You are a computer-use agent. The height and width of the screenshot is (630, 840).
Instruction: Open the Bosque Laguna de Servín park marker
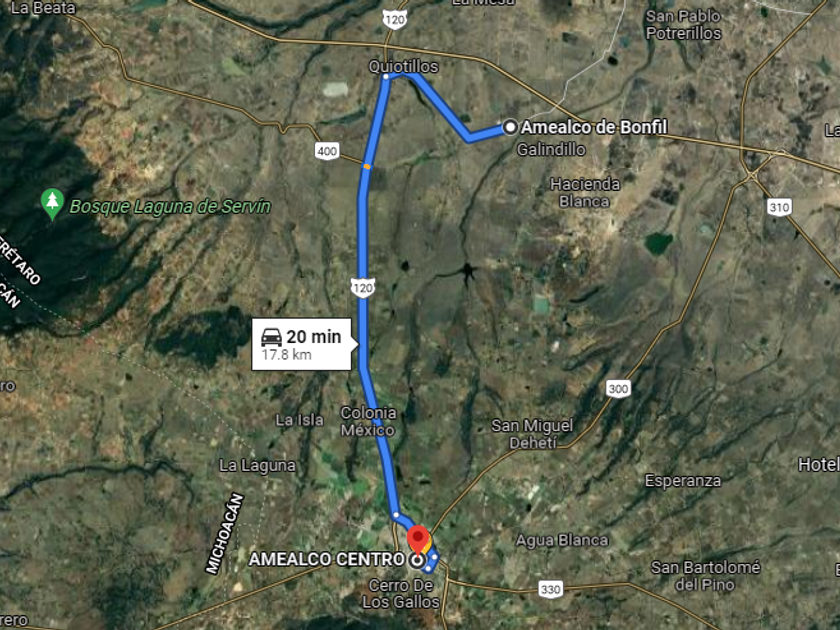point(53,204)
